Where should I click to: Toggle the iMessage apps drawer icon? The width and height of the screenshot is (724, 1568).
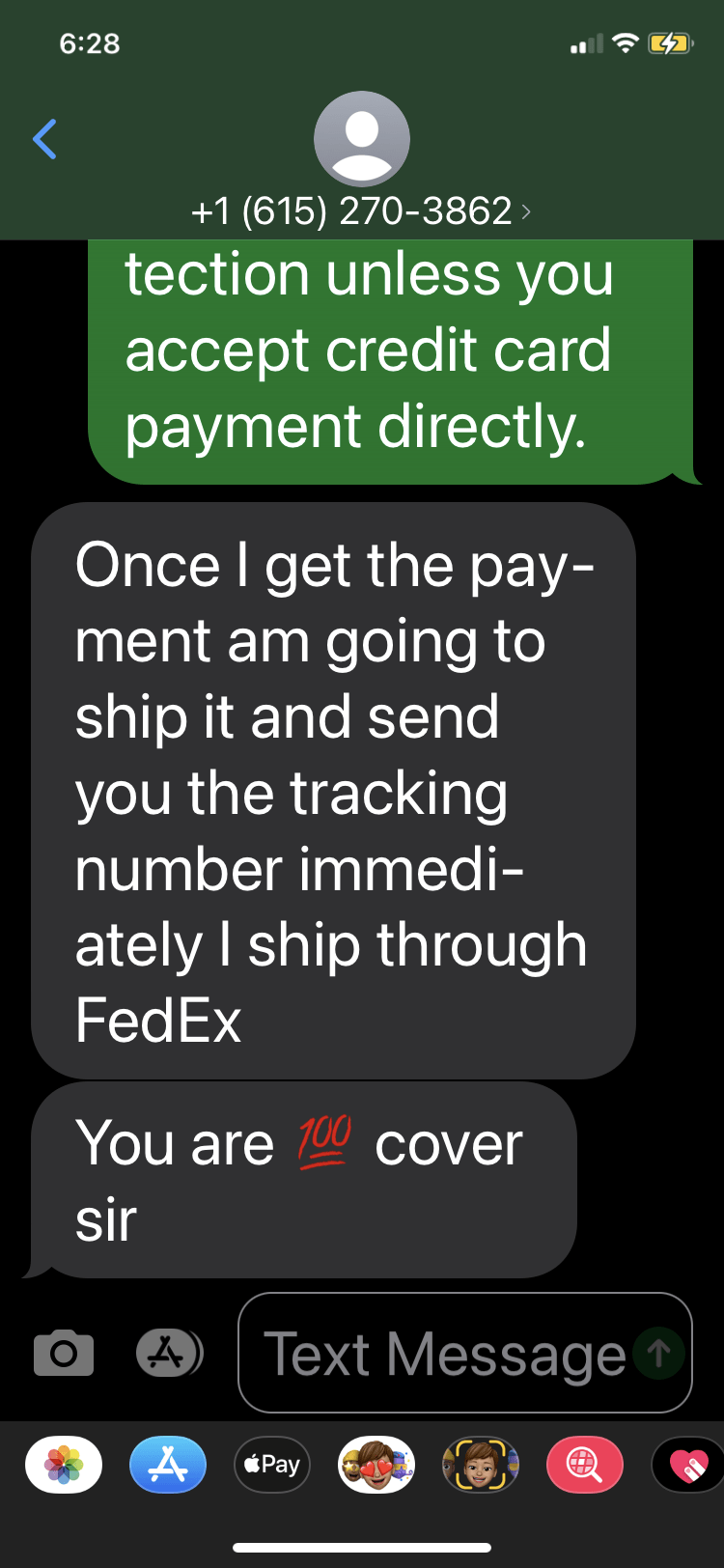tap(168, 1353)
